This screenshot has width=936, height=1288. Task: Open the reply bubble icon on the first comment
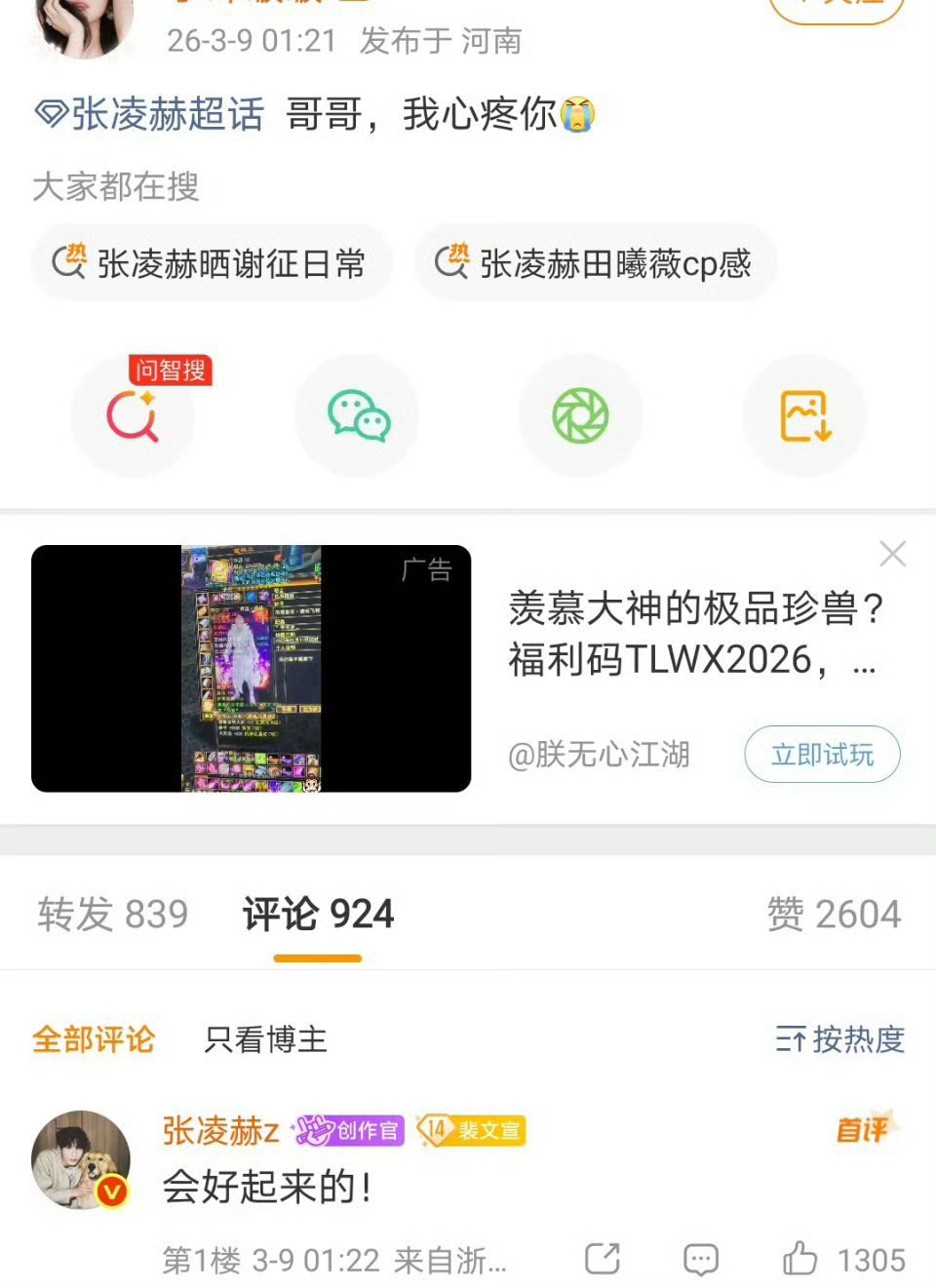[x=700, y=1258]
